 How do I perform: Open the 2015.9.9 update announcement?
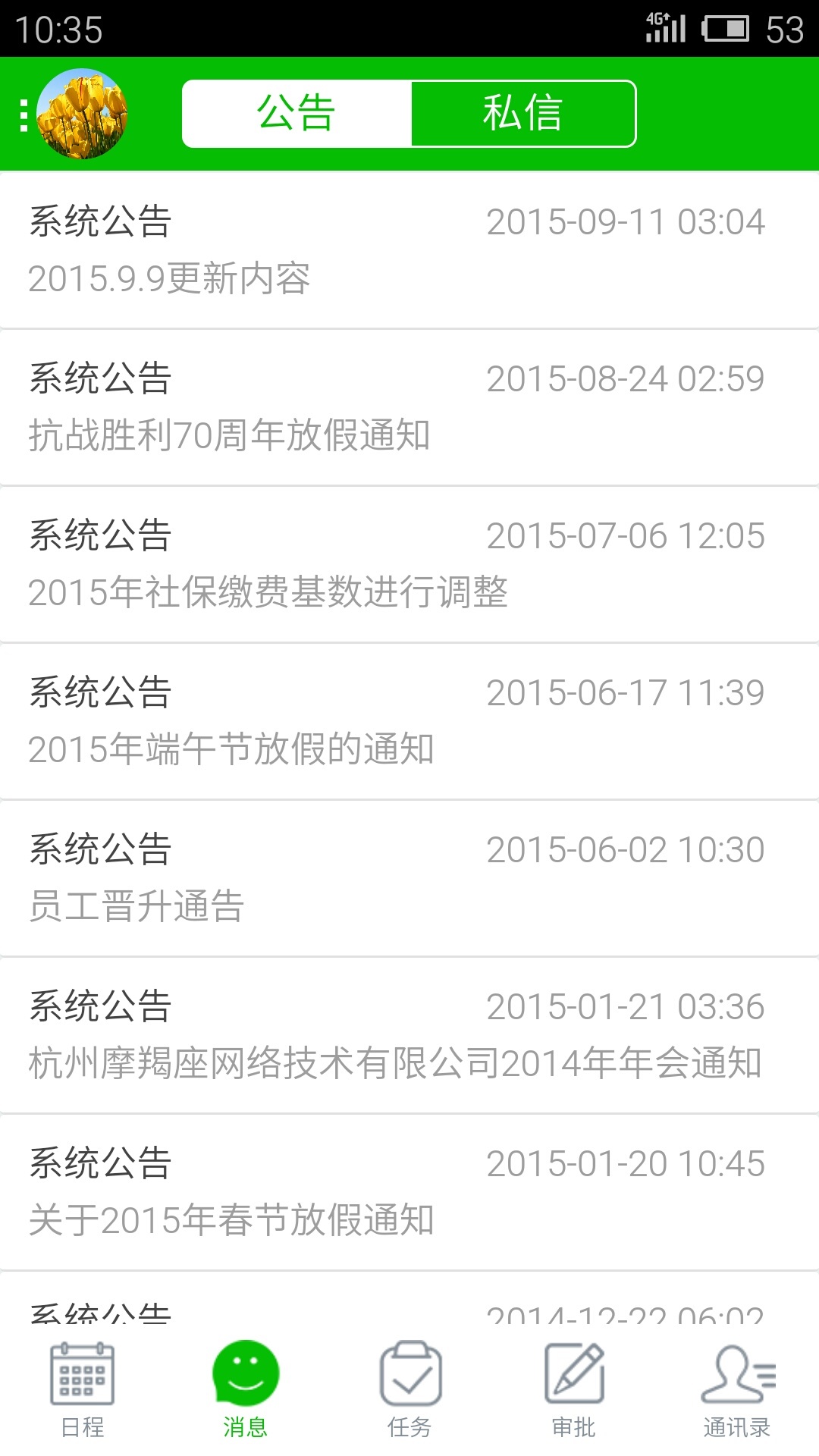409,250
